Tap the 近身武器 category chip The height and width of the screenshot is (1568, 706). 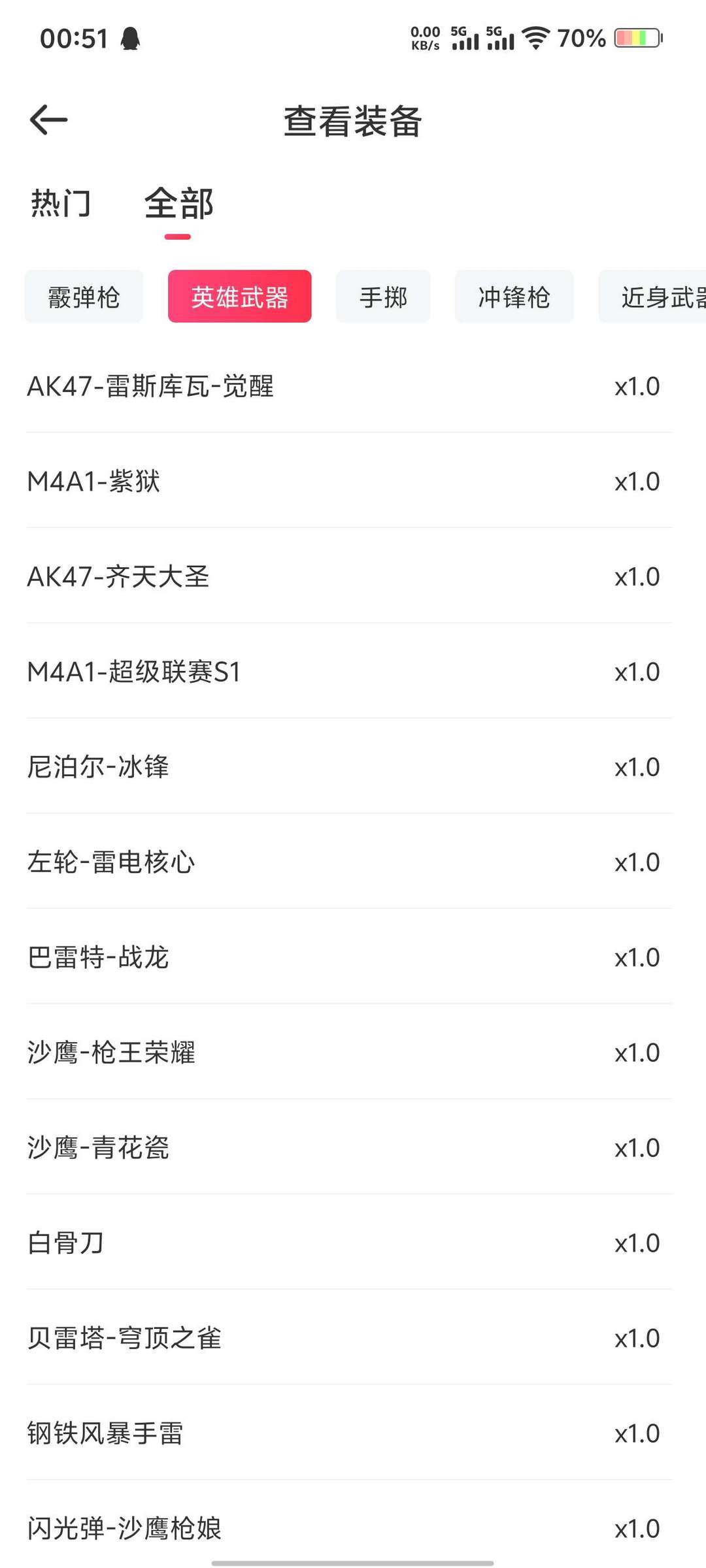653,297
